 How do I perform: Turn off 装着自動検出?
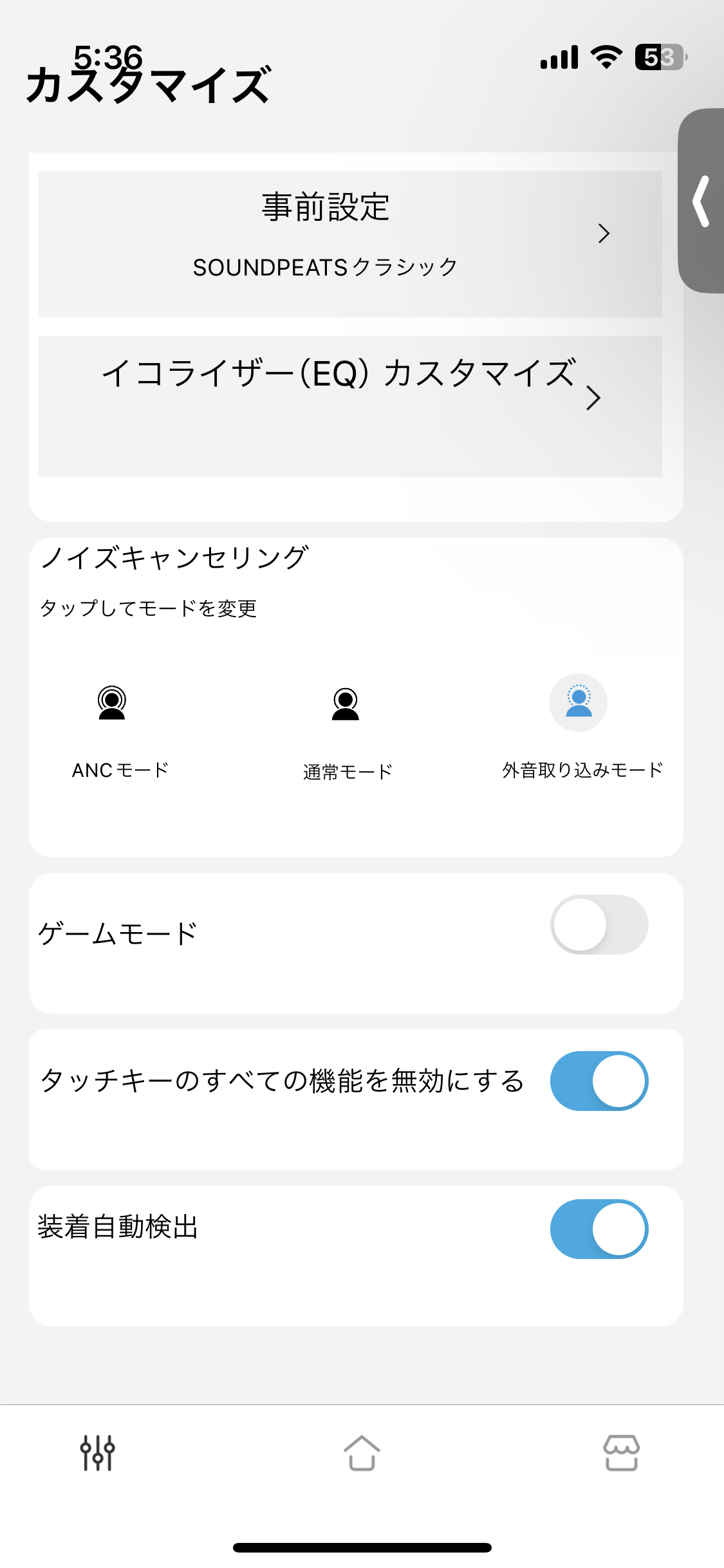(599, 1229)
